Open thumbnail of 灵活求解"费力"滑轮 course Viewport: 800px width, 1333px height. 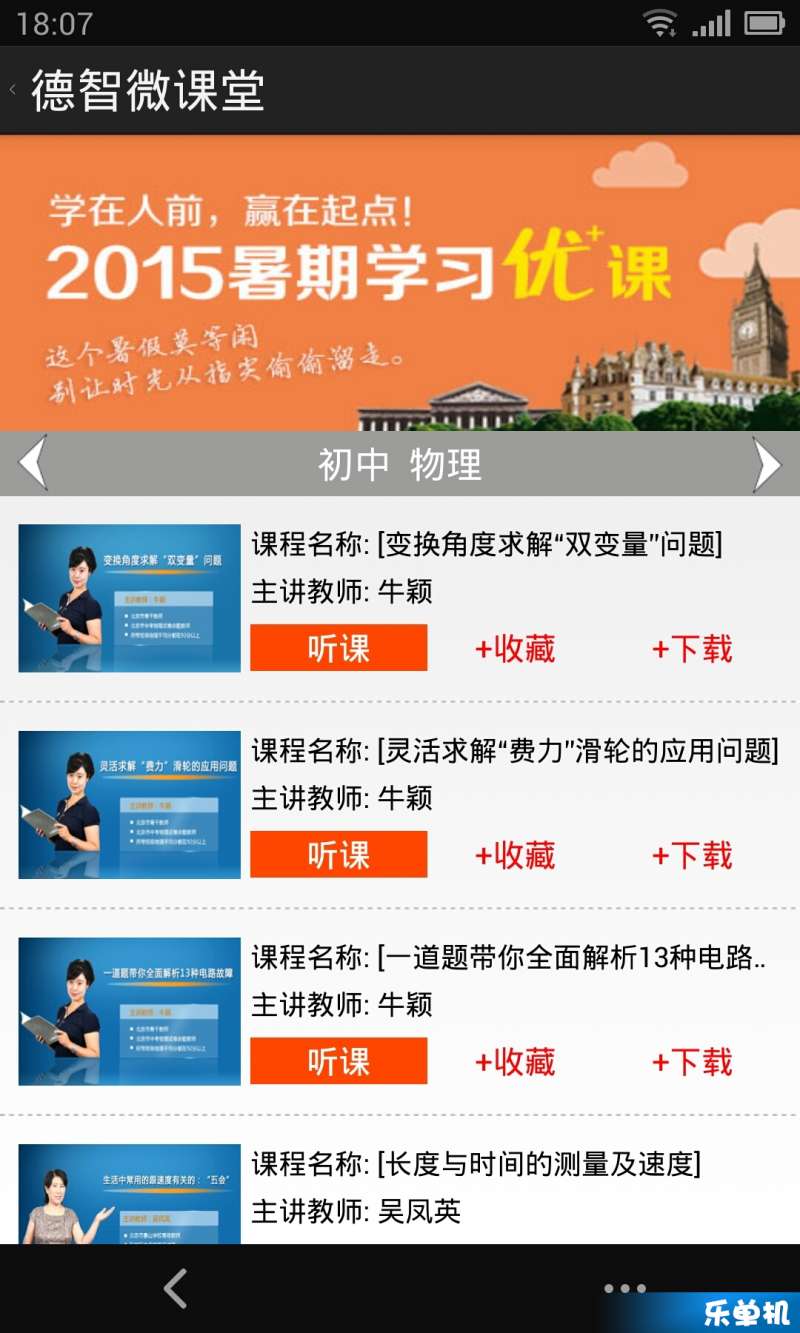click(130, 805)
